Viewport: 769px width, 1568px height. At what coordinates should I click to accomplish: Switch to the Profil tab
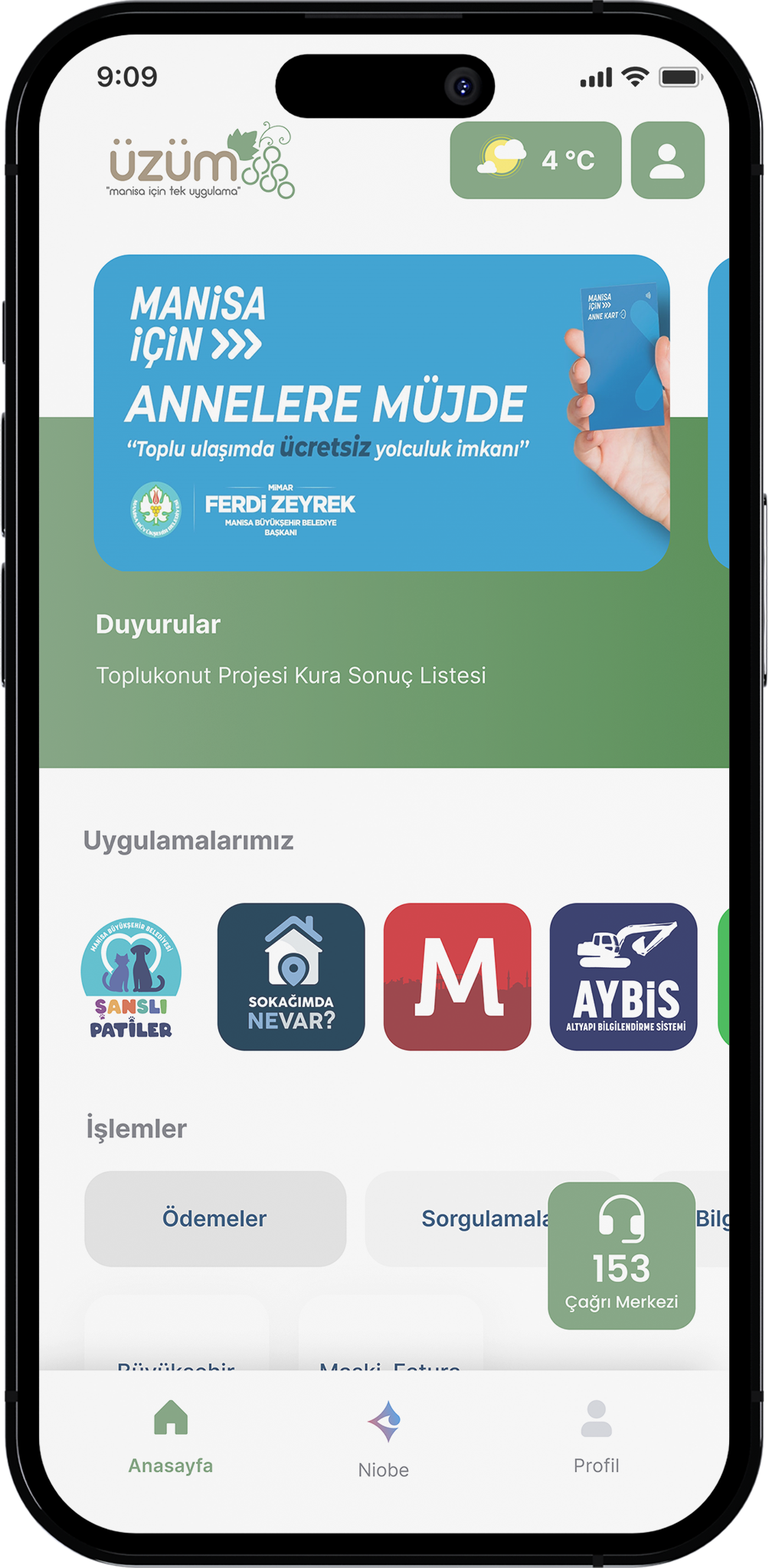(596, 1436)
